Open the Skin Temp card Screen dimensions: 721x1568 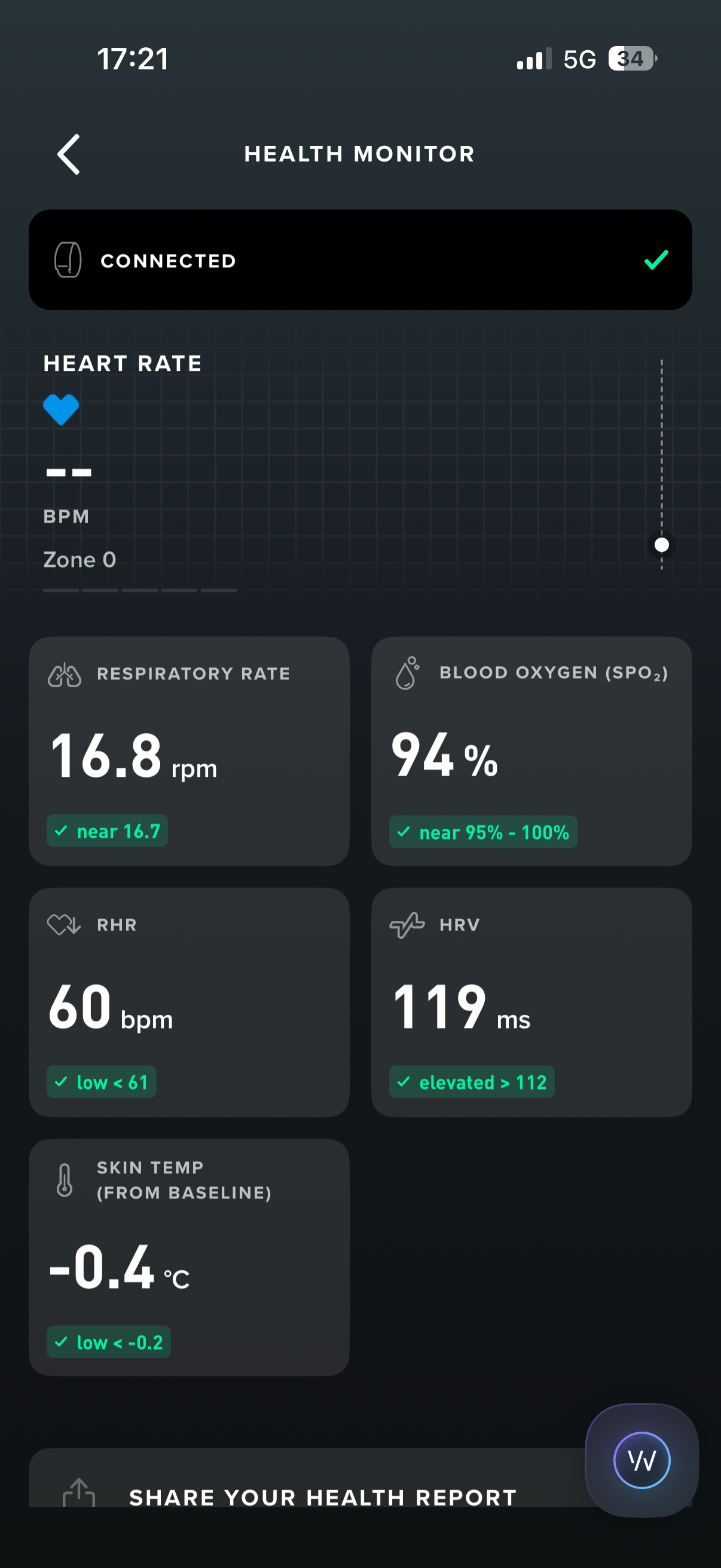(x=190, y=1257)
